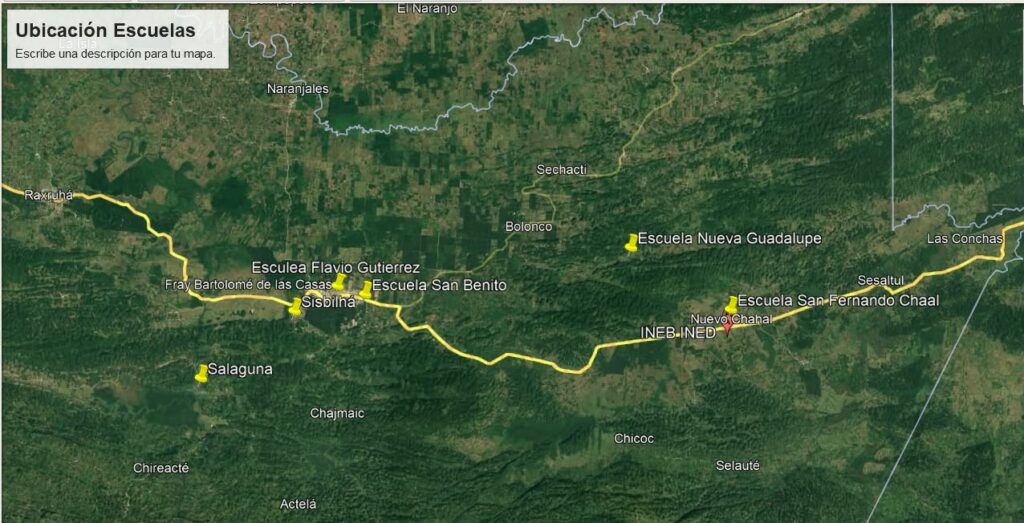The image size is (1024, 523).
Task: Open the Ubicación Escuelas map info card
Action: 116,39
